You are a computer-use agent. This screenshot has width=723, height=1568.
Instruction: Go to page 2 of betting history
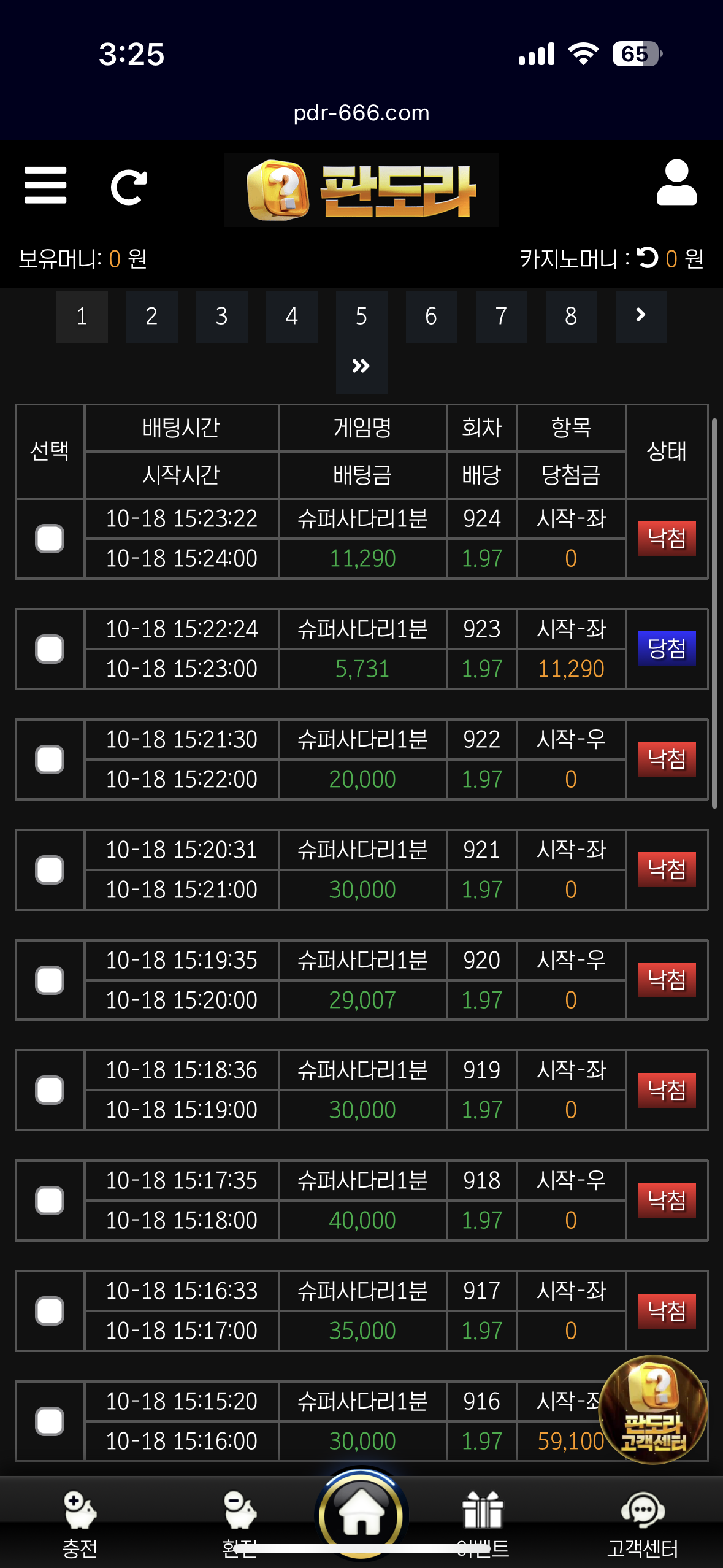(151, 317)
